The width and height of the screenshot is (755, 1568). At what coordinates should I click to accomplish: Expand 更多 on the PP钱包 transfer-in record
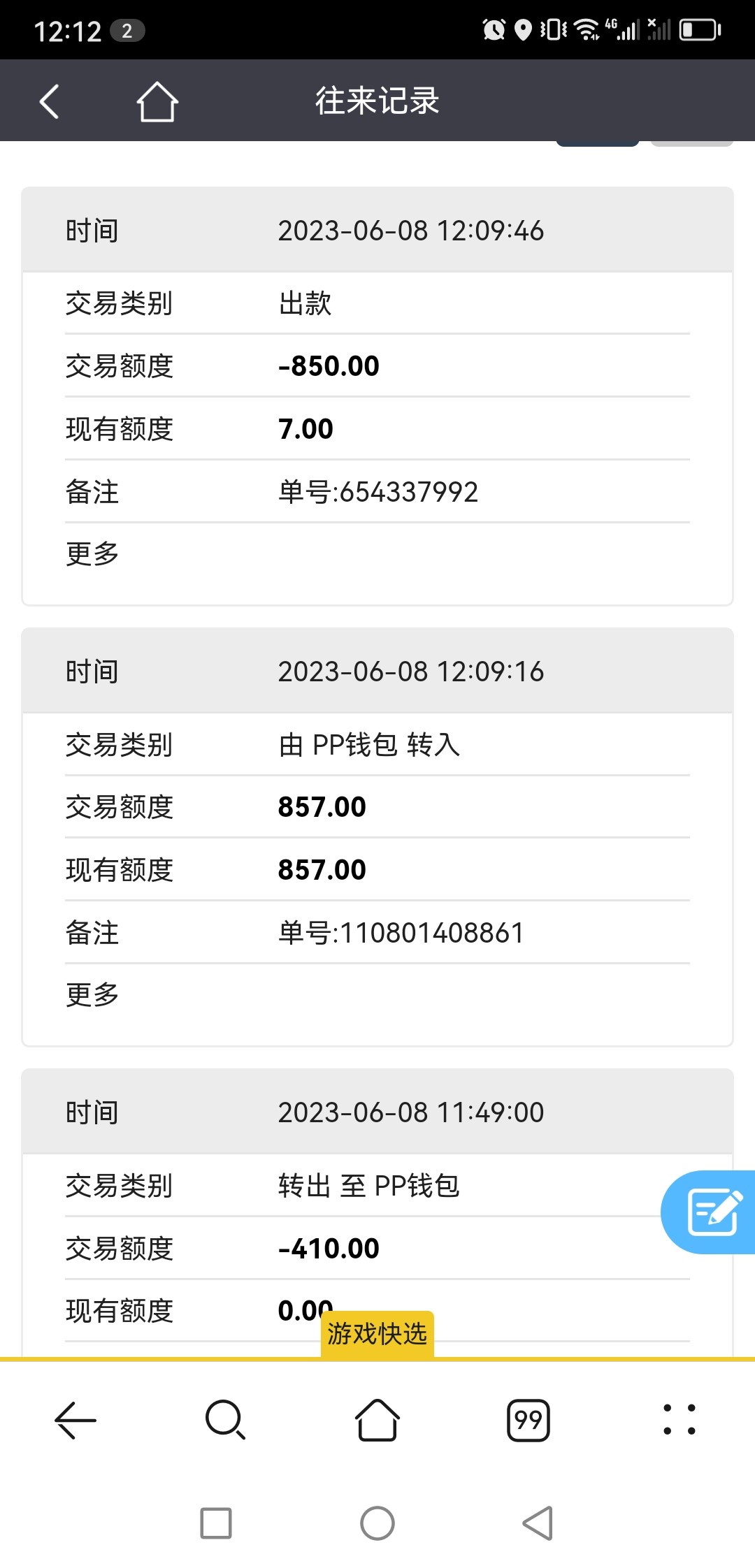pyautogui.click(x=93, y=994)
